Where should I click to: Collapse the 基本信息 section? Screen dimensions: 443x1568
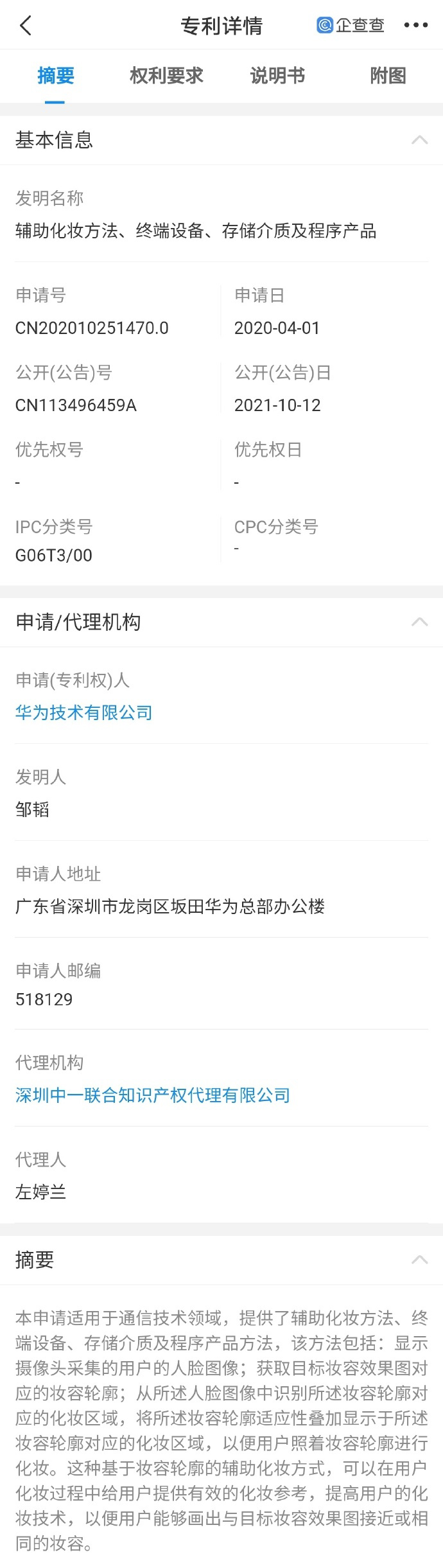click(419, 140)
